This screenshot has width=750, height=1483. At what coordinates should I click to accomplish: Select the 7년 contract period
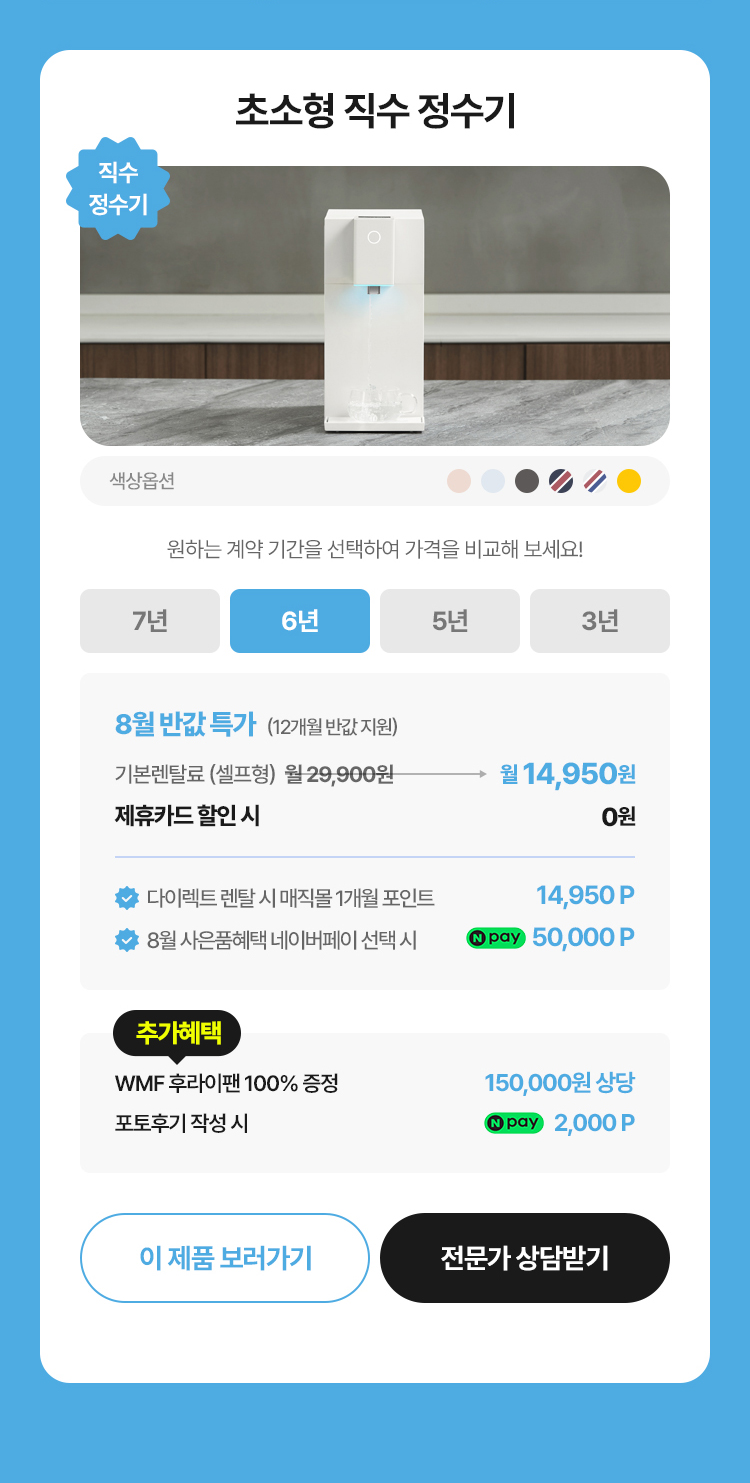[x=150, y=621]
